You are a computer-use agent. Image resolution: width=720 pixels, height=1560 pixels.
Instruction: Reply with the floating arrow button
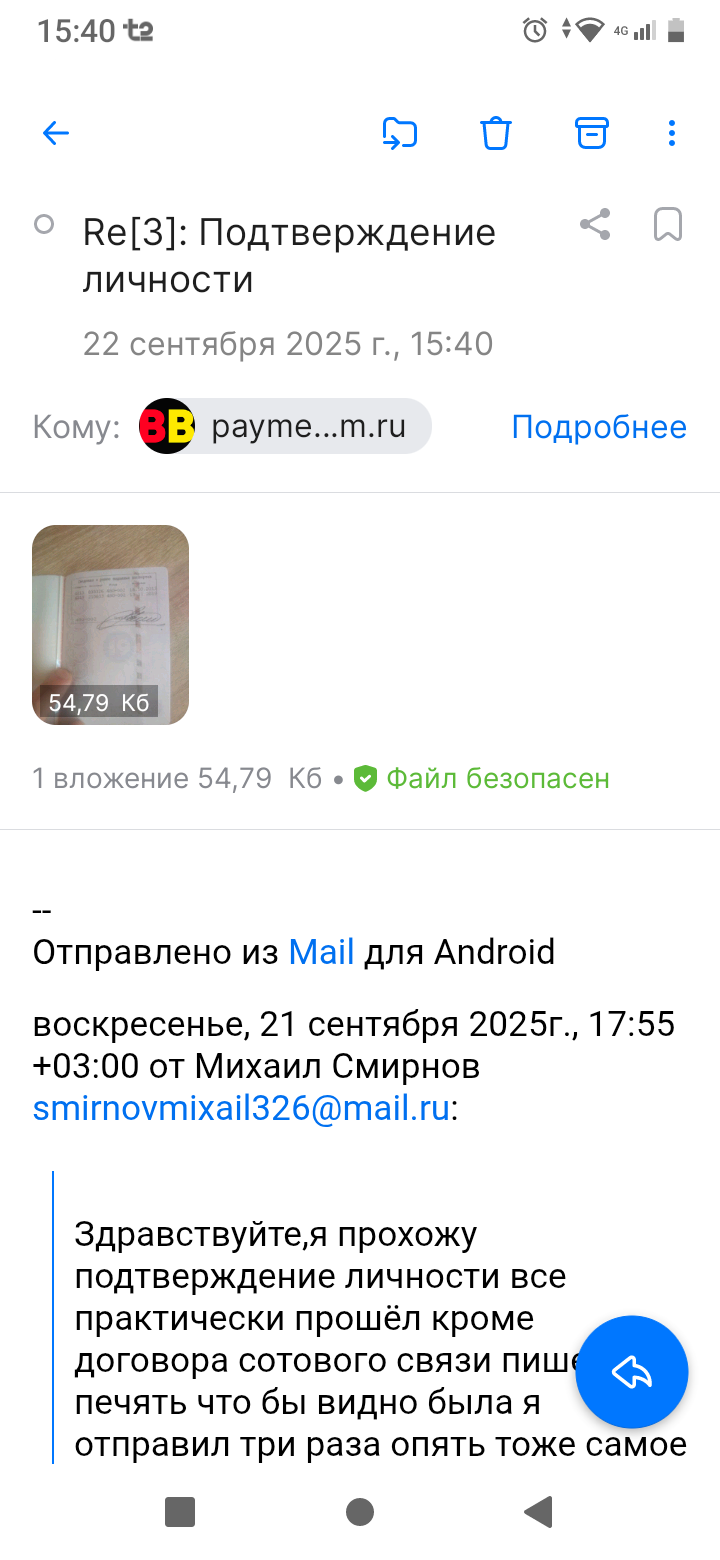coord(632,1372)
